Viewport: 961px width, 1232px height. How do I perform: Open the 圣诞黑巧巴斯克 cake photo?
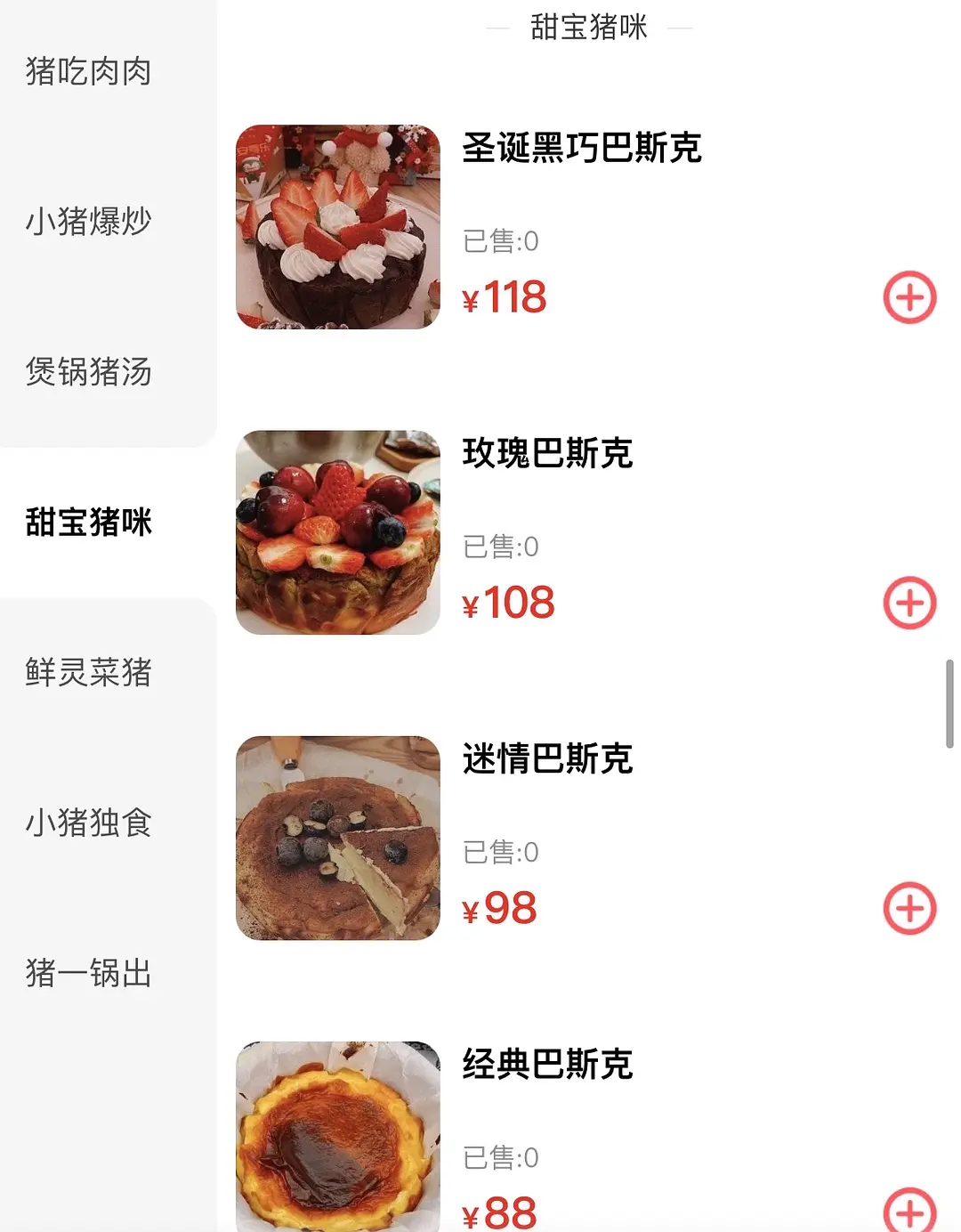(x=338, y=227)
